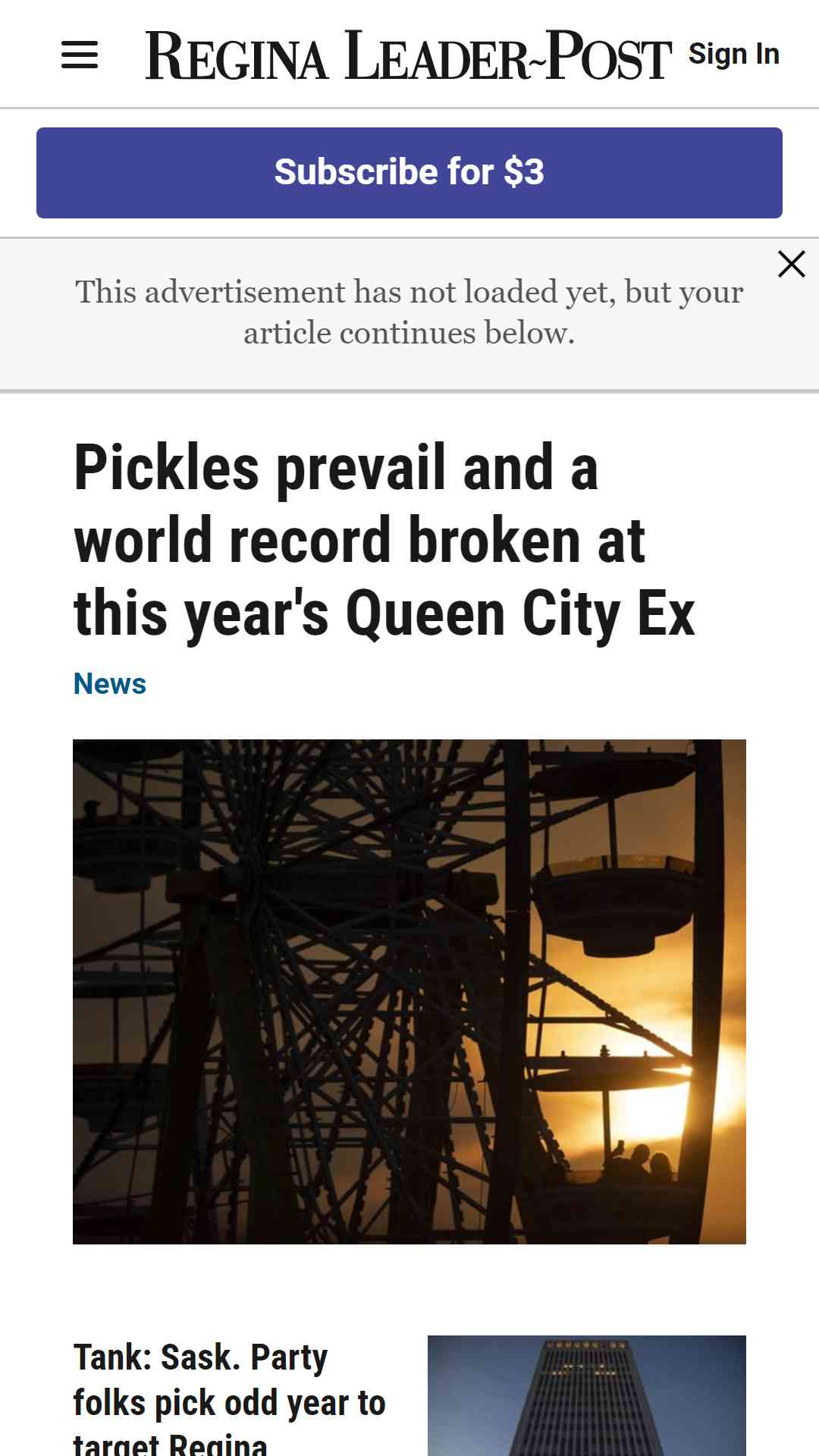Open the News category link
Screen dimensions: 819x1456
[x=109, y=684]
